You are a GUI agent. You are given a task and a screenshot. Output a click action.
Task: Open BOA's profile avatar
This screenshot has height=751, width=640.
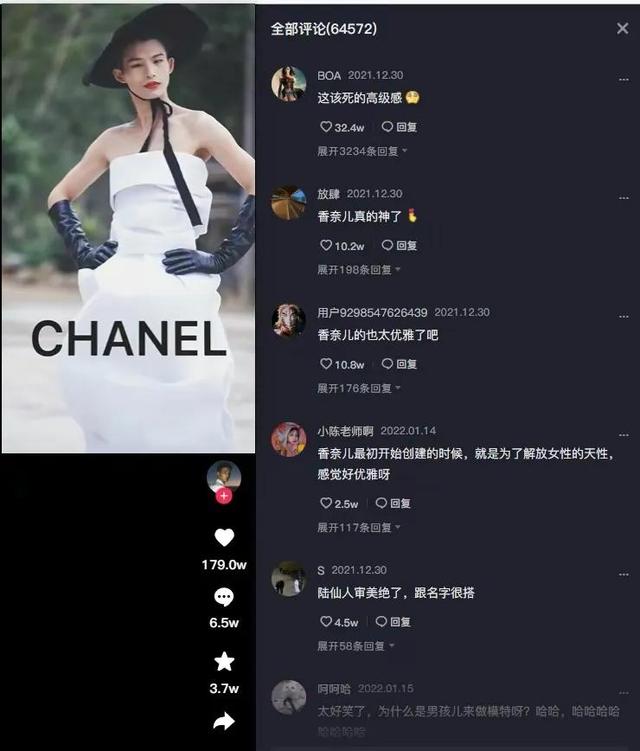coord(288,84)
